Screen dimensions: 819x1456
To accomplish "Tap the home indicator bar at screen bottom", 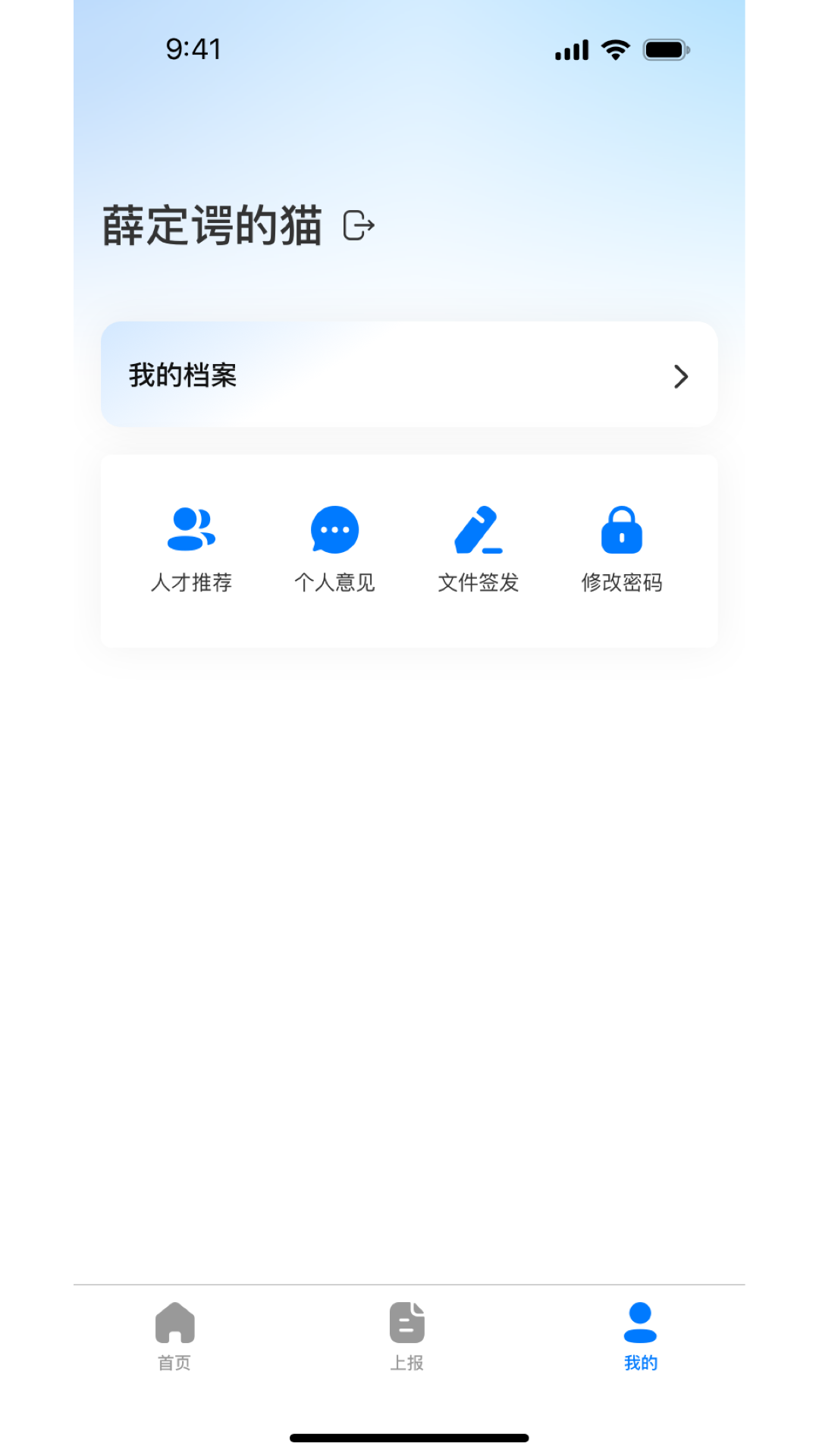I will 409,1436.
